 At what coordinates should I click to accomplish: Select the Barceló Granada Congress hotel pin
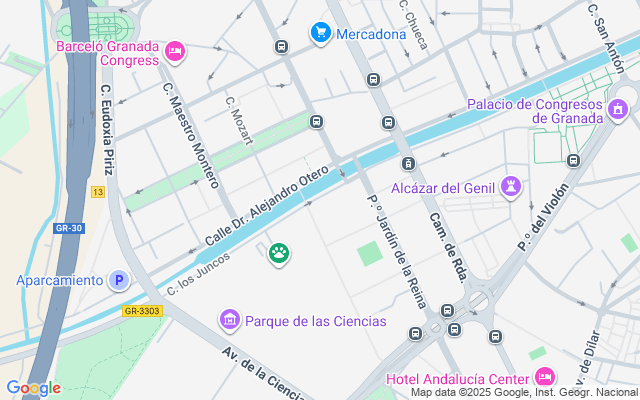176,53
